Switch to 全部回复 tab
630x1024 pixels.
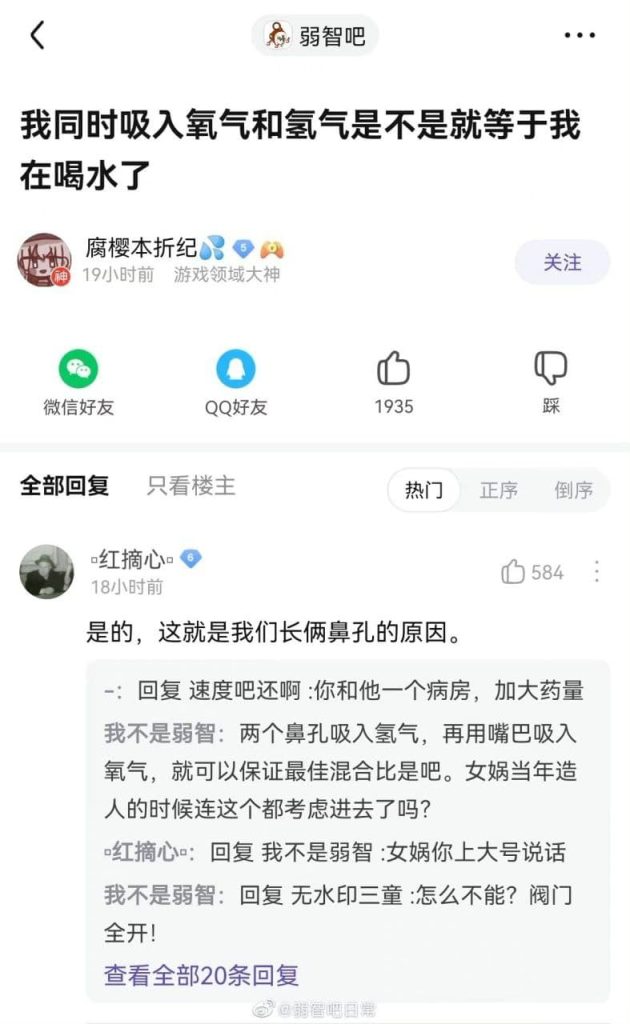click(x=65, y=487)
